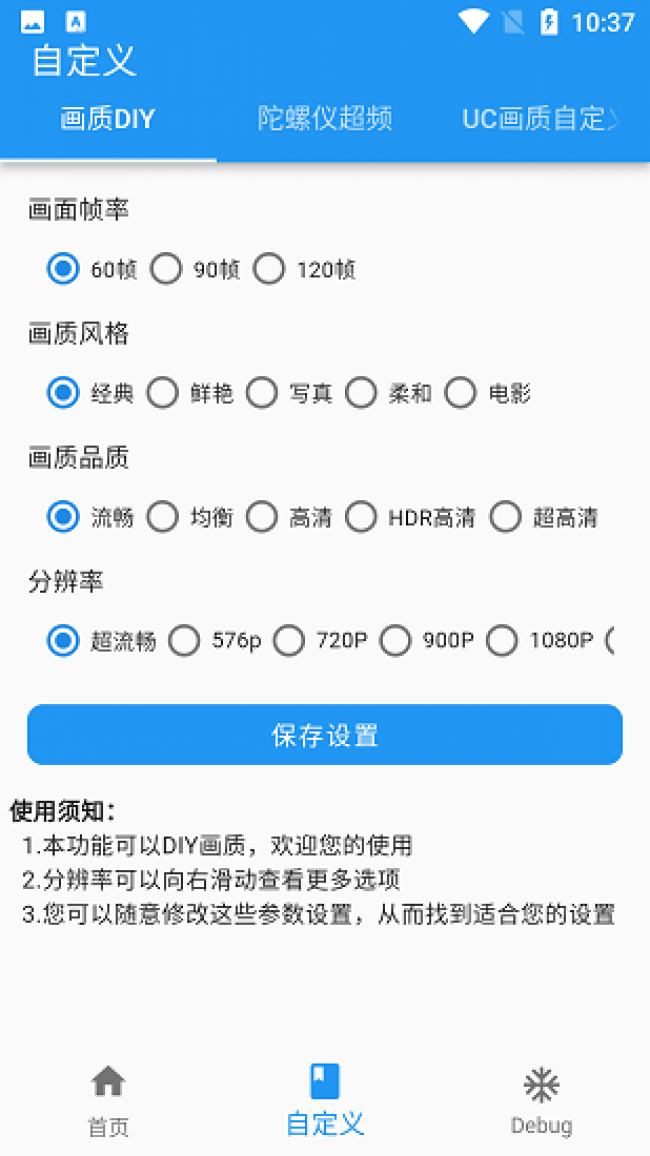Set resolution to 576p
The height and width of the screenshot is (1156, 650).
(x=184, y=640)
